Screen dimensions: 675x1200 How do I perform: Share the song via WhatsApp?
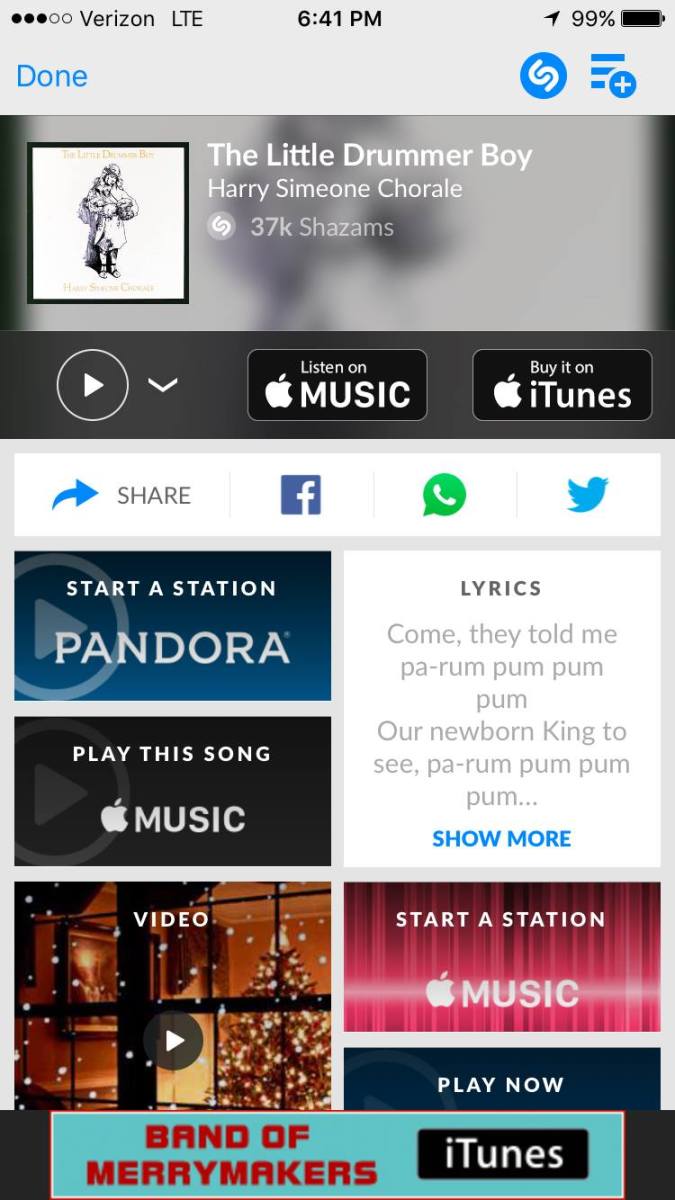click(x=444, y=495)
